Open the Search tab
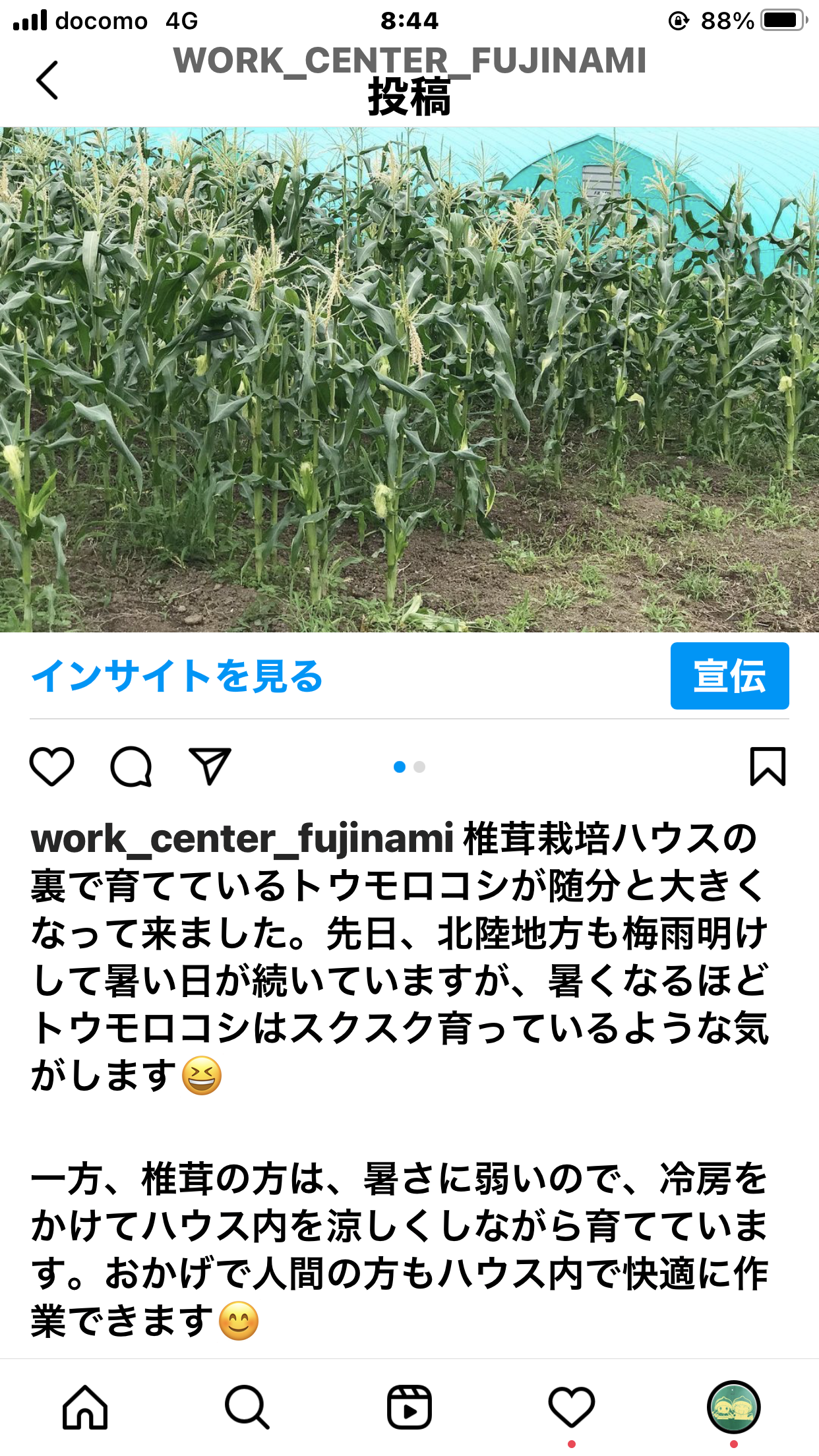 (247, 1407)
